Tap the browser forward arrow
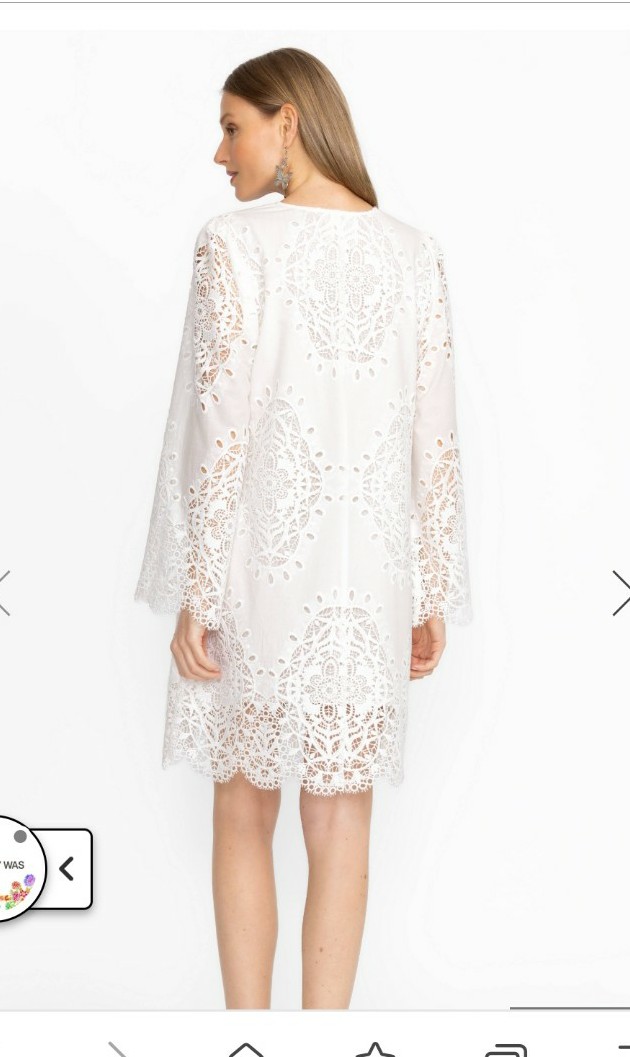630x1057 pixels. [117, 1049]
